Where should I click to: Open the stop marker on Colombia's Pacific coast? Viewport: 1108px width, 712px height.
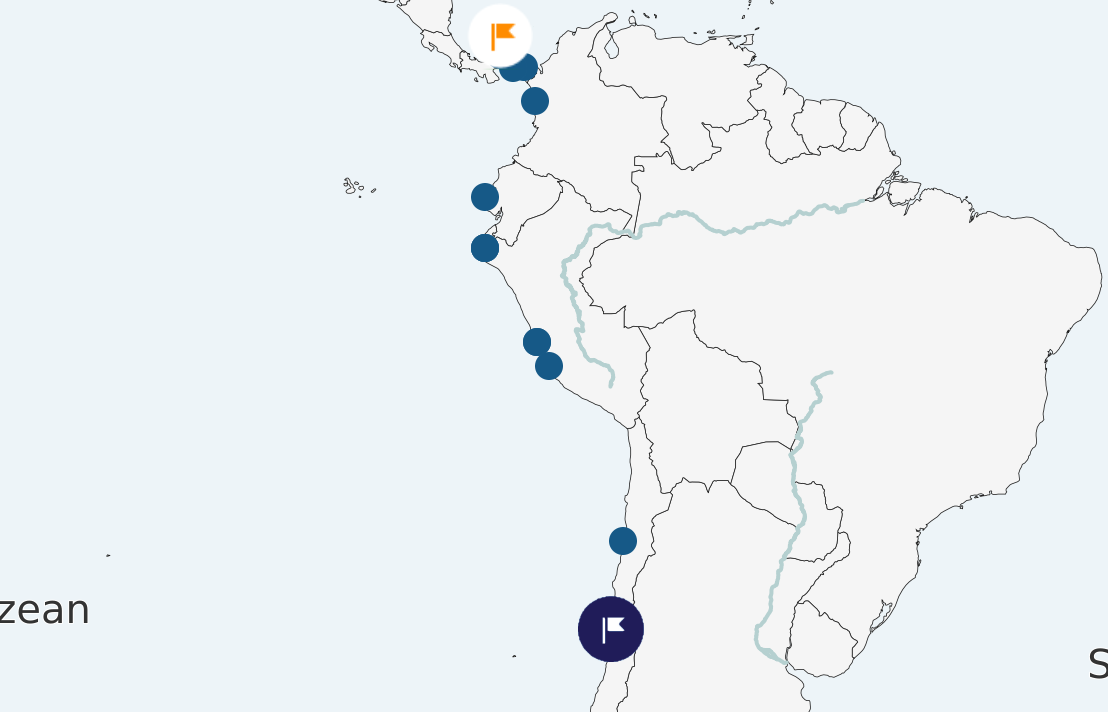point(535,101)
